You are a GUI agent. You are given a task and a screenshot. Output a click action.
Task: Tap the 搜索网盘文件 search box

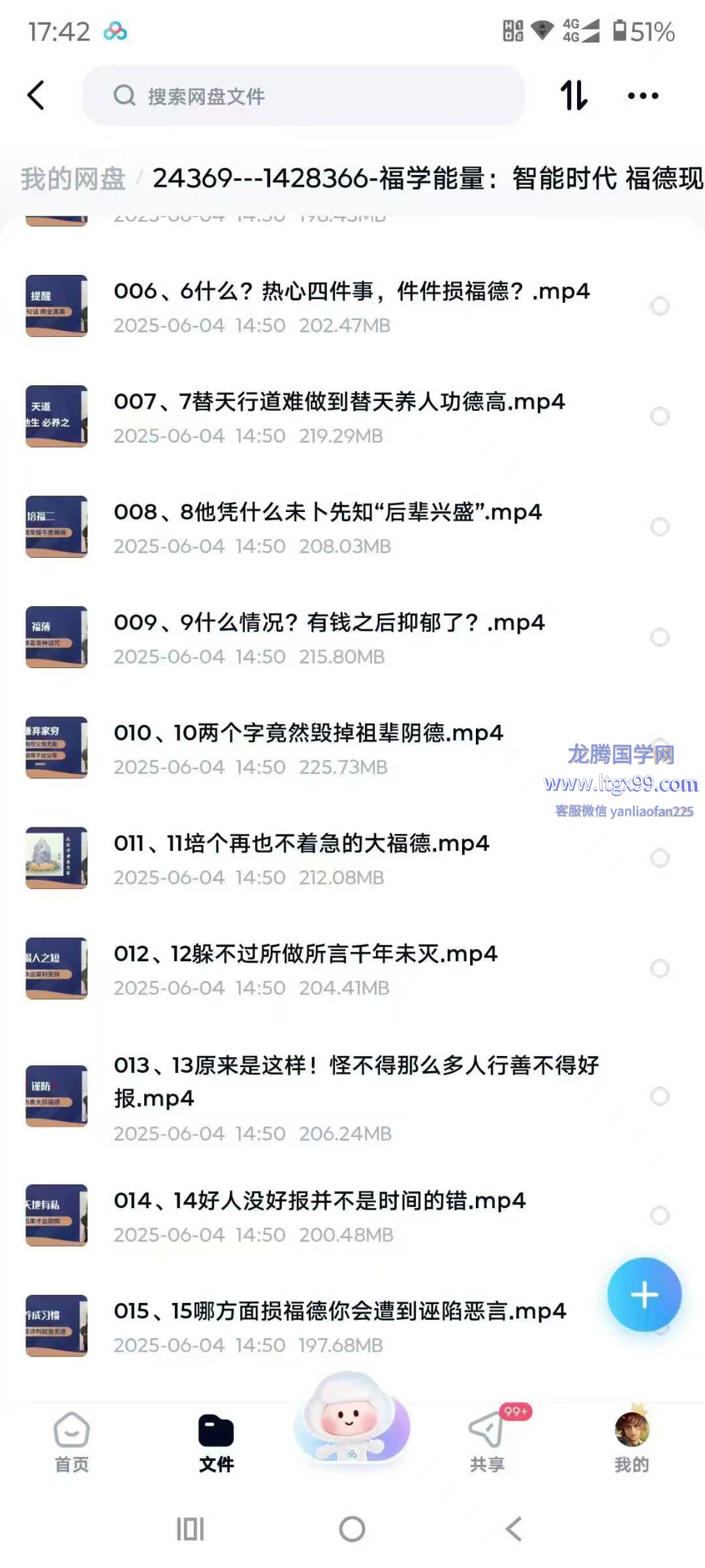[x=304, y=96]
